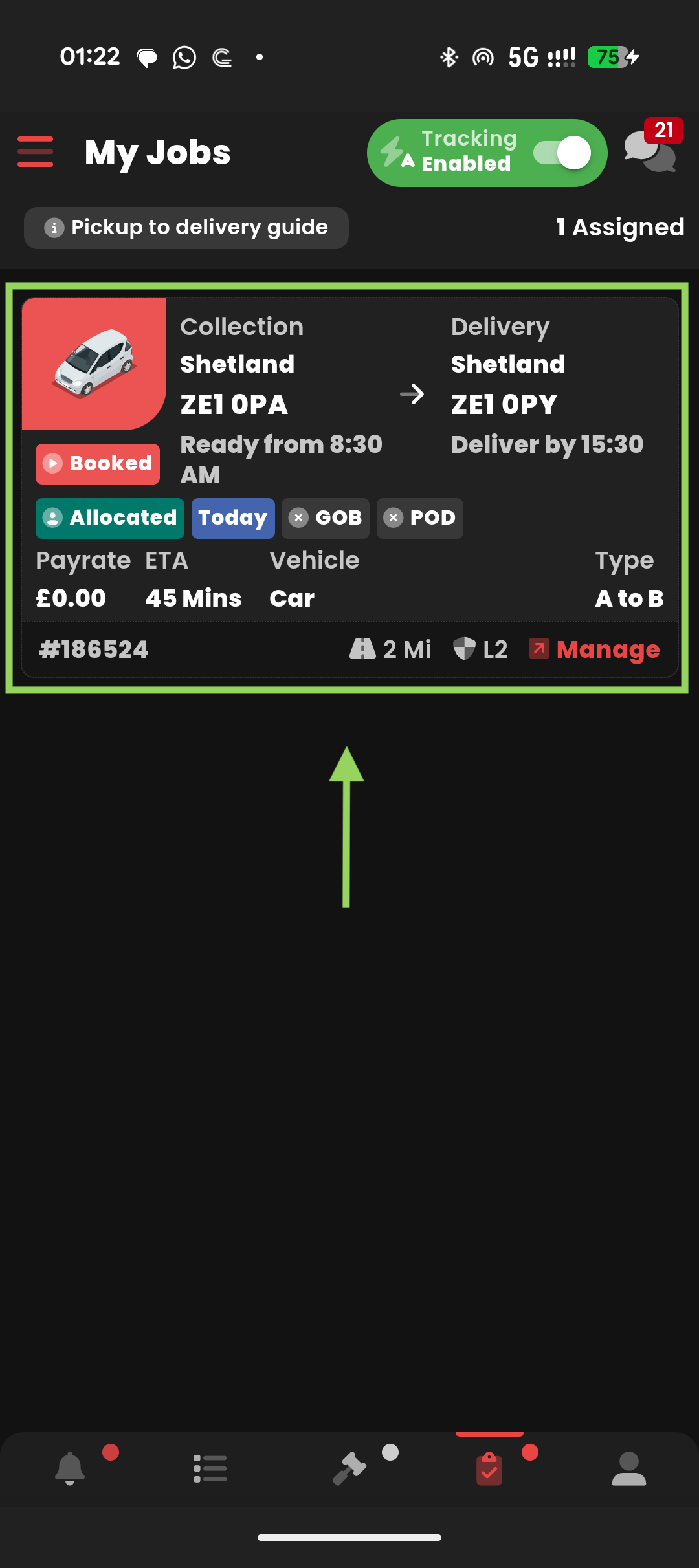
Task: Tap Manage on job #186524
Action: (595, 649)
